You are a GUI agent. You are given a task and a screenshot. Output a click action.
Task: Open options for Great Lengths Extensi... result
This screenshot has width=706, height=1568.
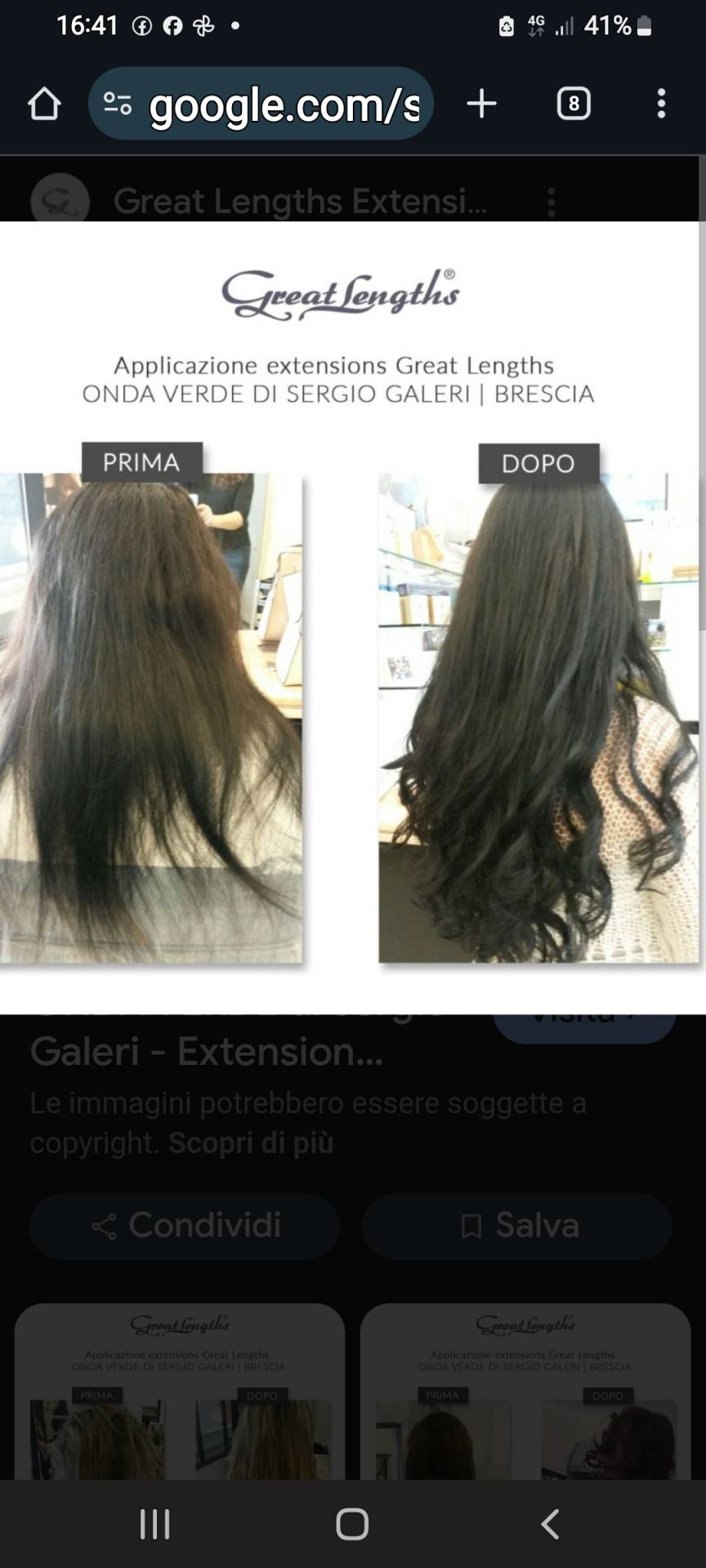(552, 201)
